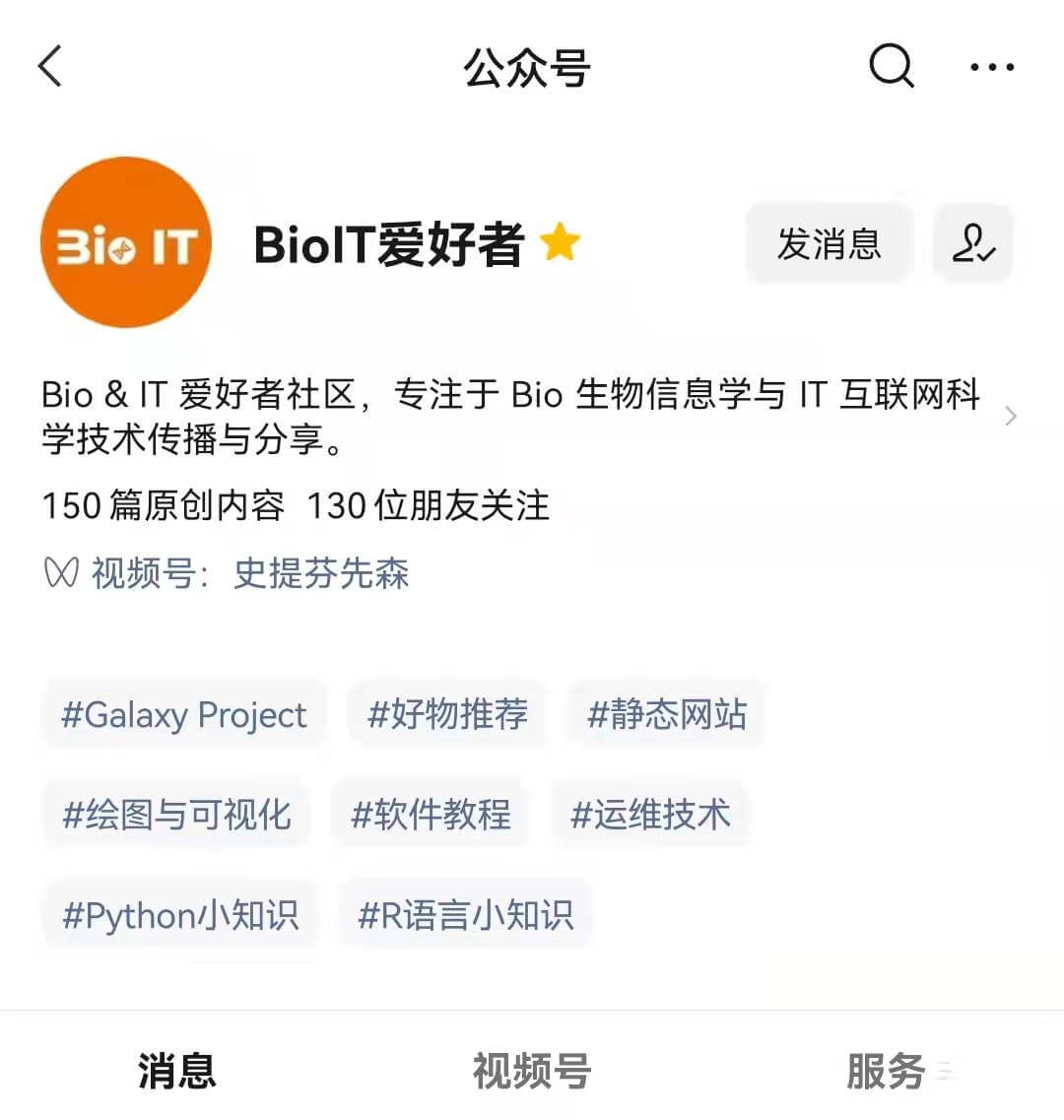This screenshot has height=1120, width=1064.
Task: View the #软件教程 tag
Action: coord(431,815)
